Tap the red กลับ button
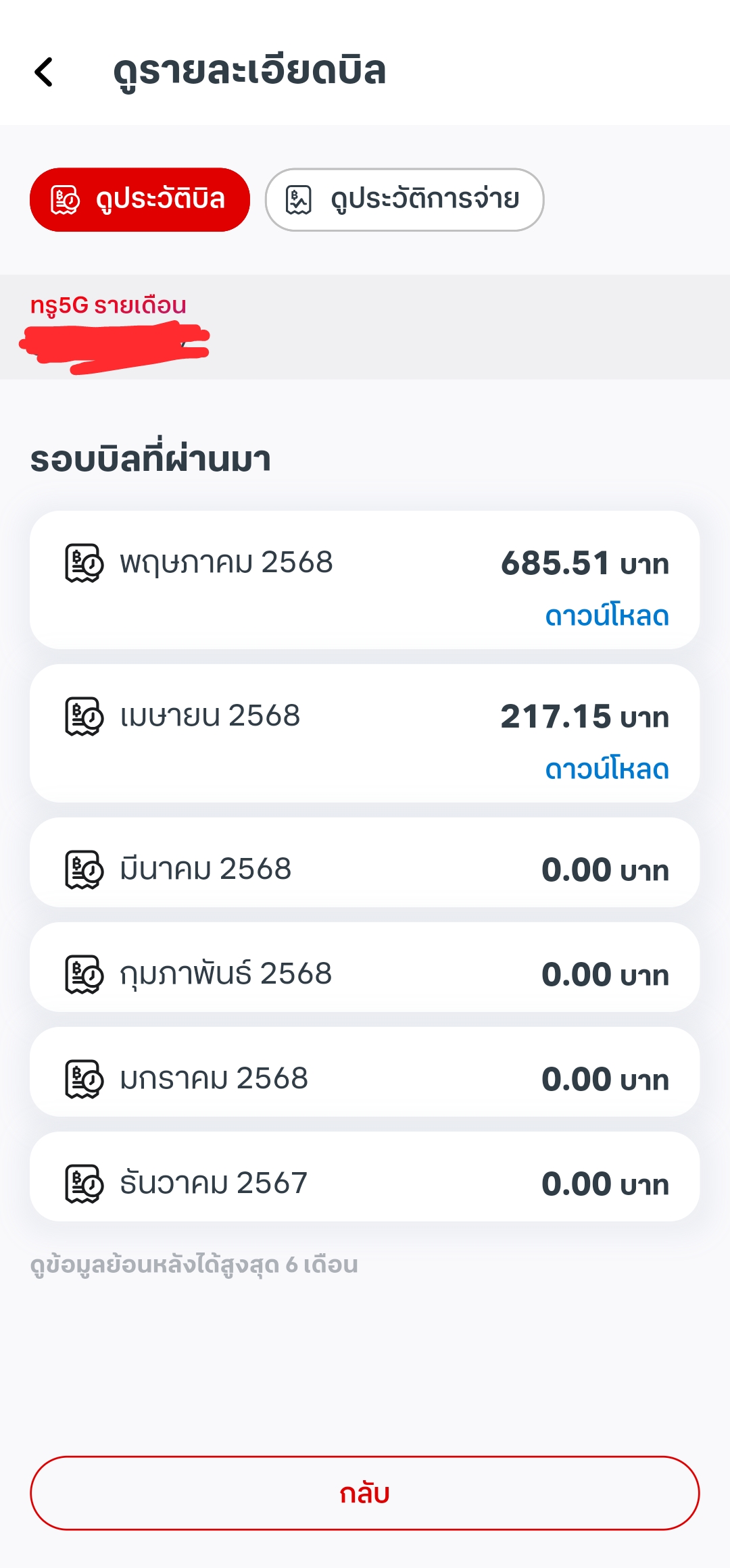The height and width of the screenshot is (1568, 730). 364,1493
